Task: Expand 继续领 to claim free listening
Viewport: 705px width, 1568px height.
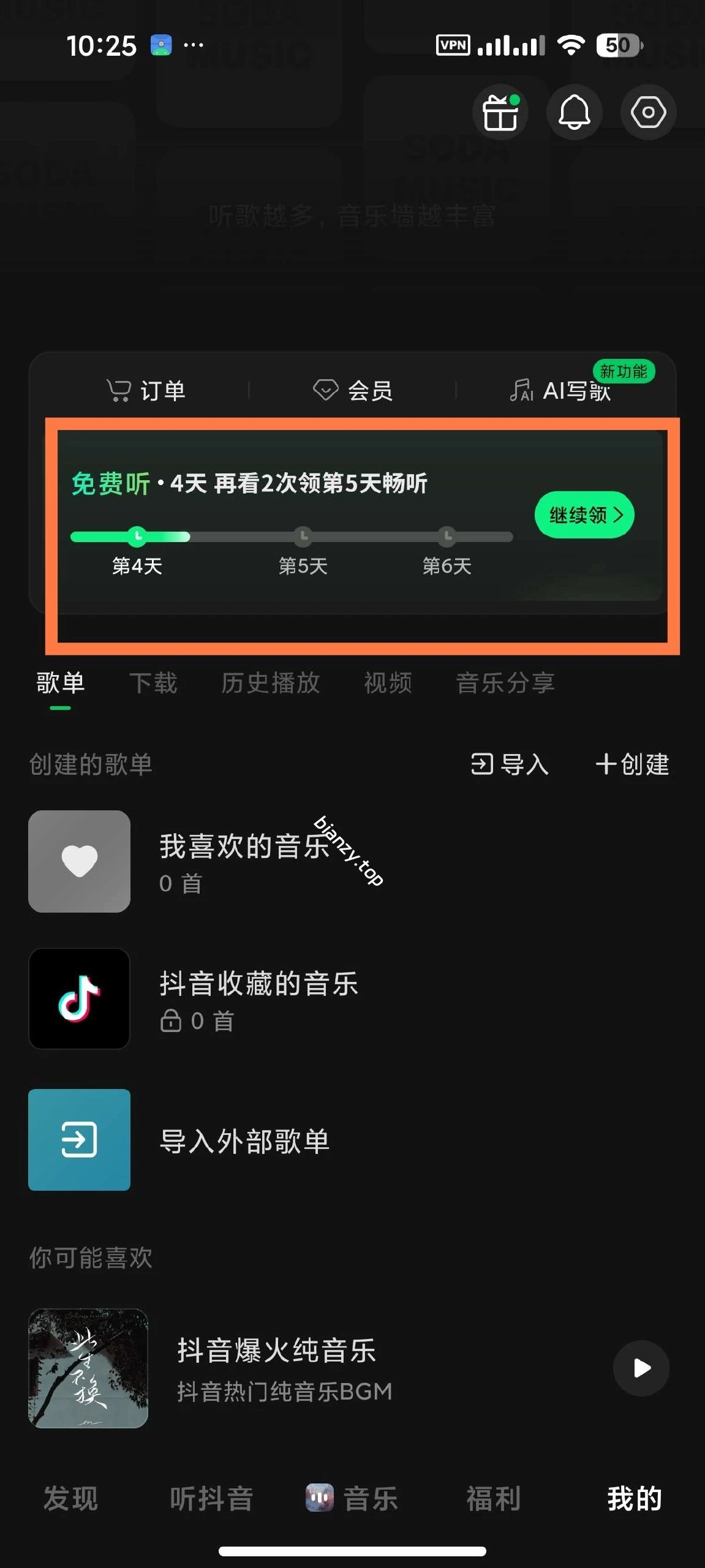Action: pos(584,516)
